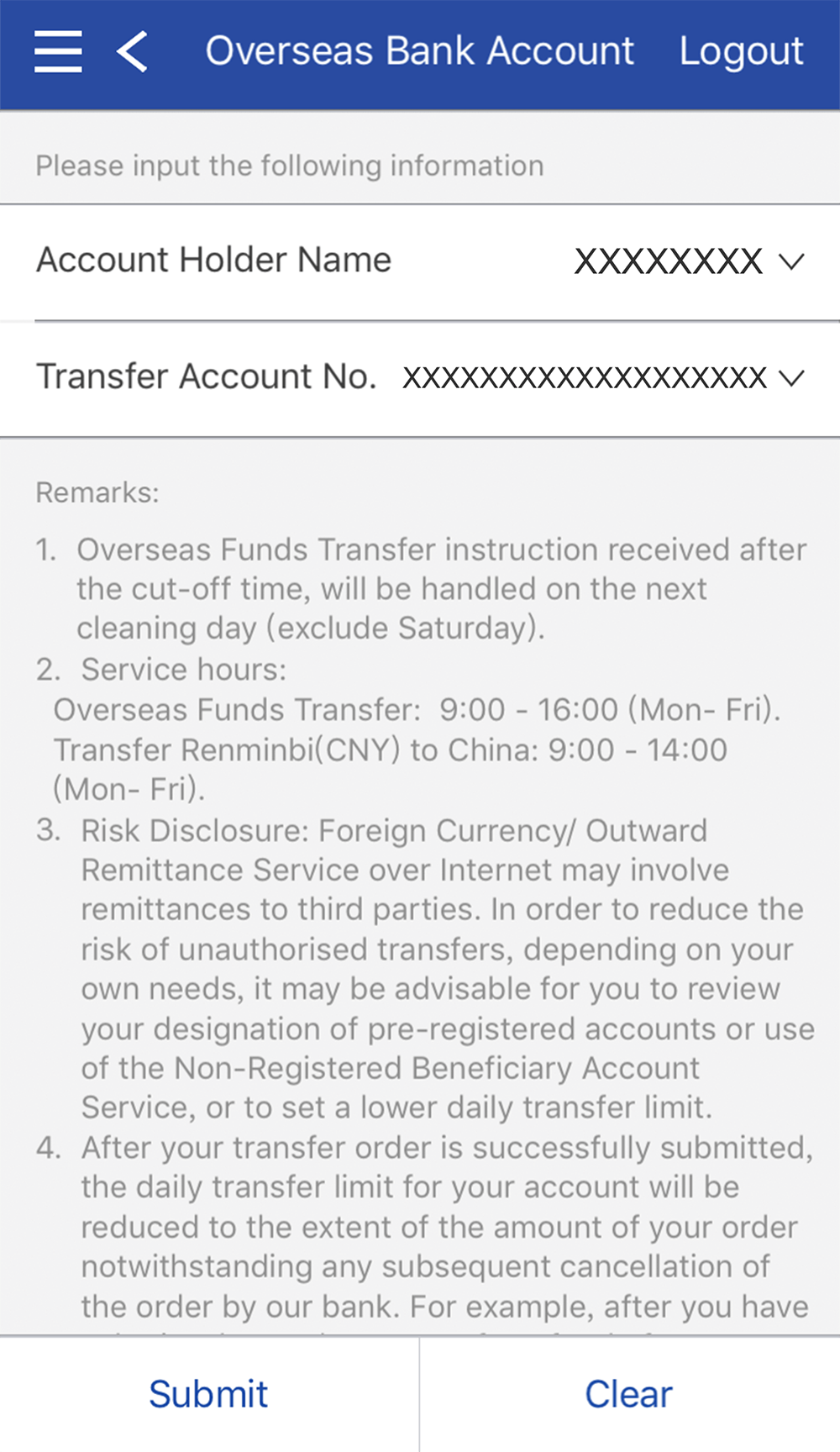Viewport: 840px width, 1452px height.
Task: Choose a Transfer Account No. from dropdown
Action: (790, 378)
